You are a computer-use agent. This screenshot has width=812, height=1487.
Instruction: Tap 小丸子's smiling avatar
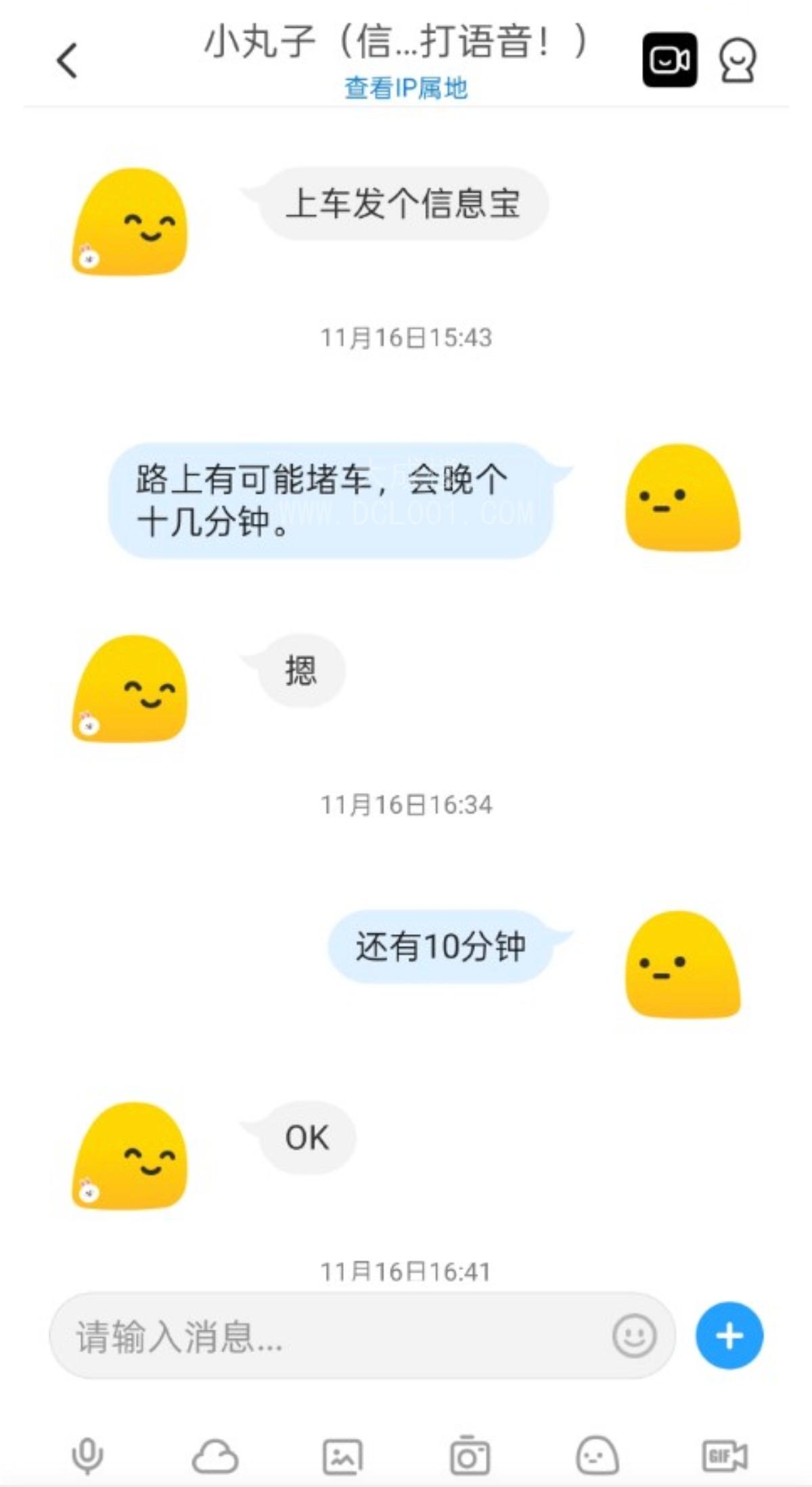pos(132,223)
